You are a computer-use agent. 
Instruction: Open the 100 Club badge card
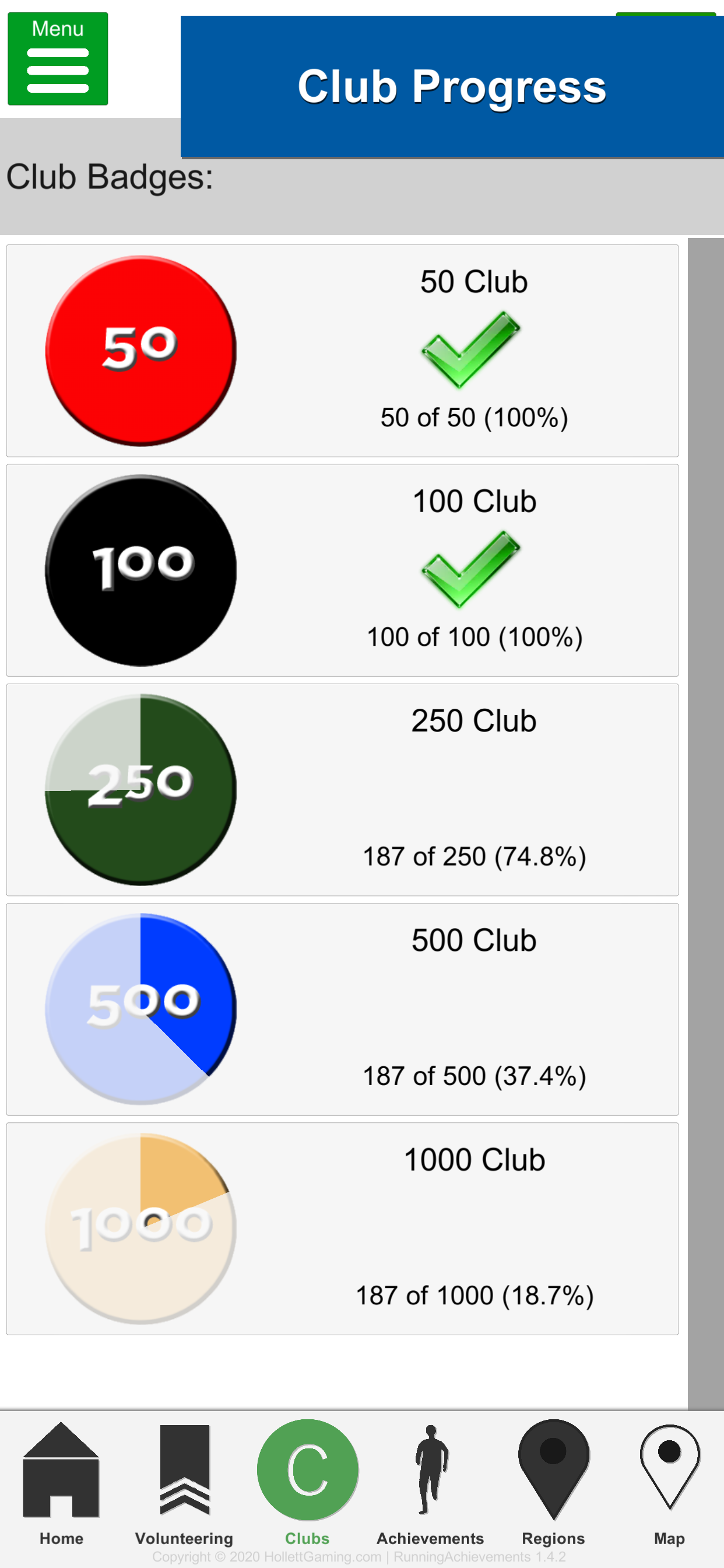coord(343,570)
